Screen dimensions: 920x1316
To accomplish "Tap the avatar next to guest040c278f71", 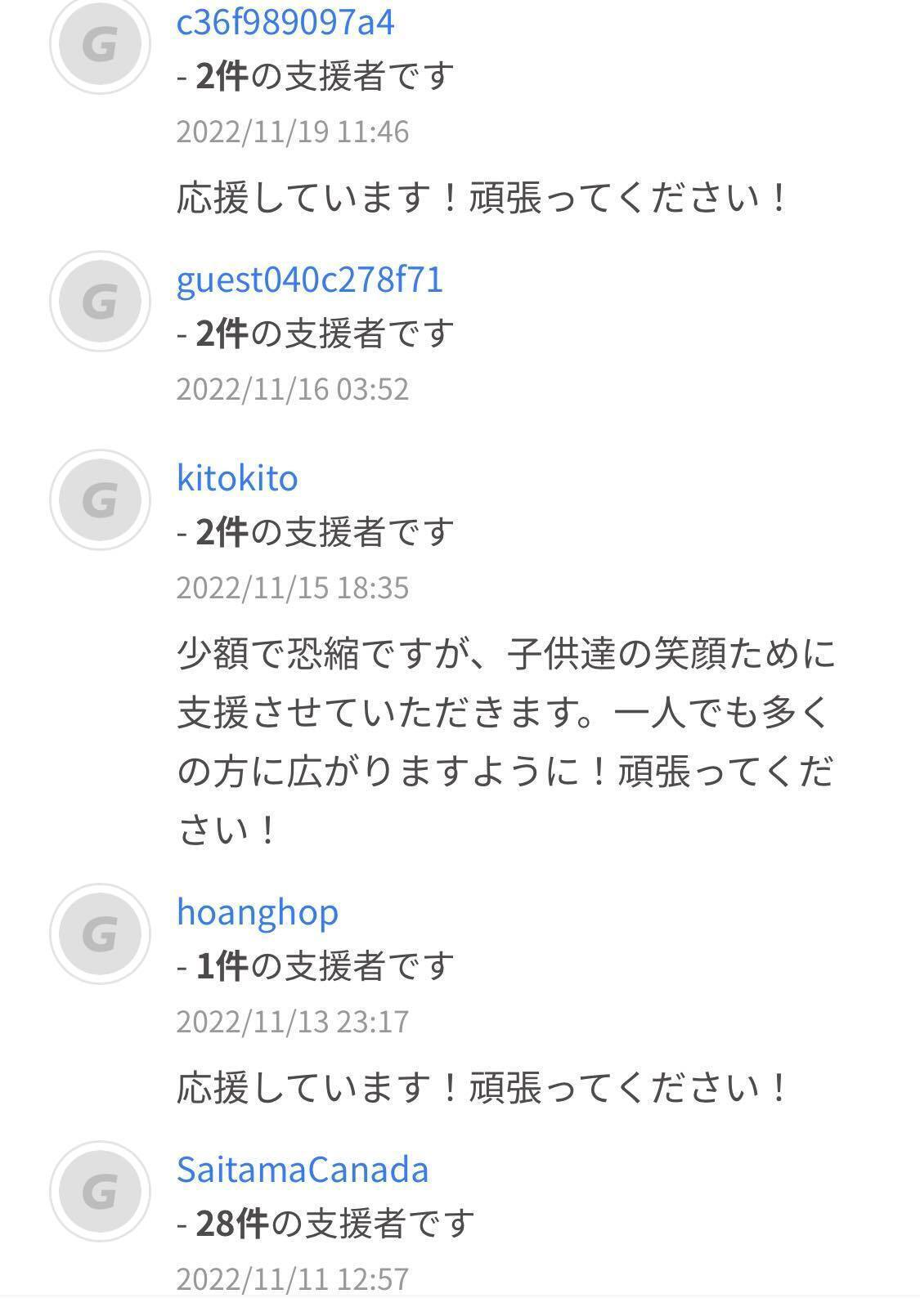I will 100,302.
